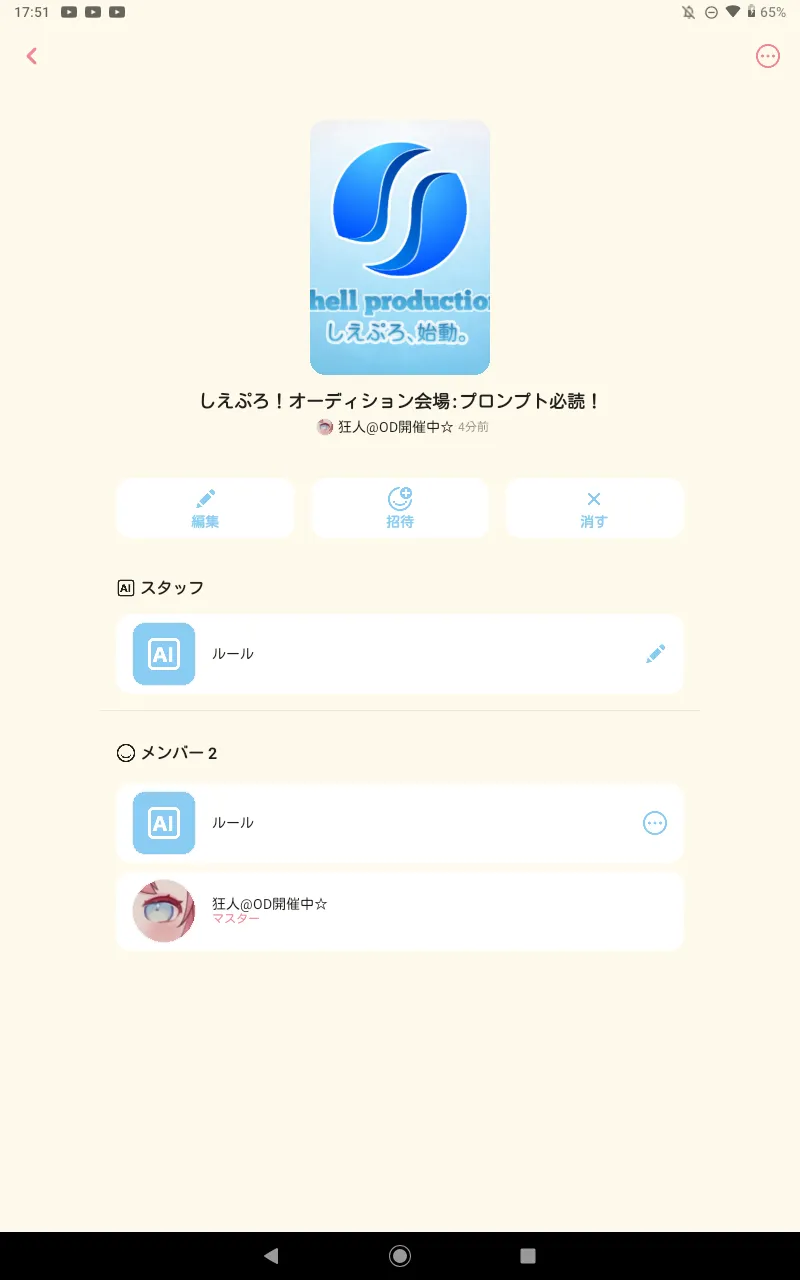Open member 狂人@OD開催中☆ profile row
Screen dimensions: 800x1280
pyautogui.click(x=400, y=911)
